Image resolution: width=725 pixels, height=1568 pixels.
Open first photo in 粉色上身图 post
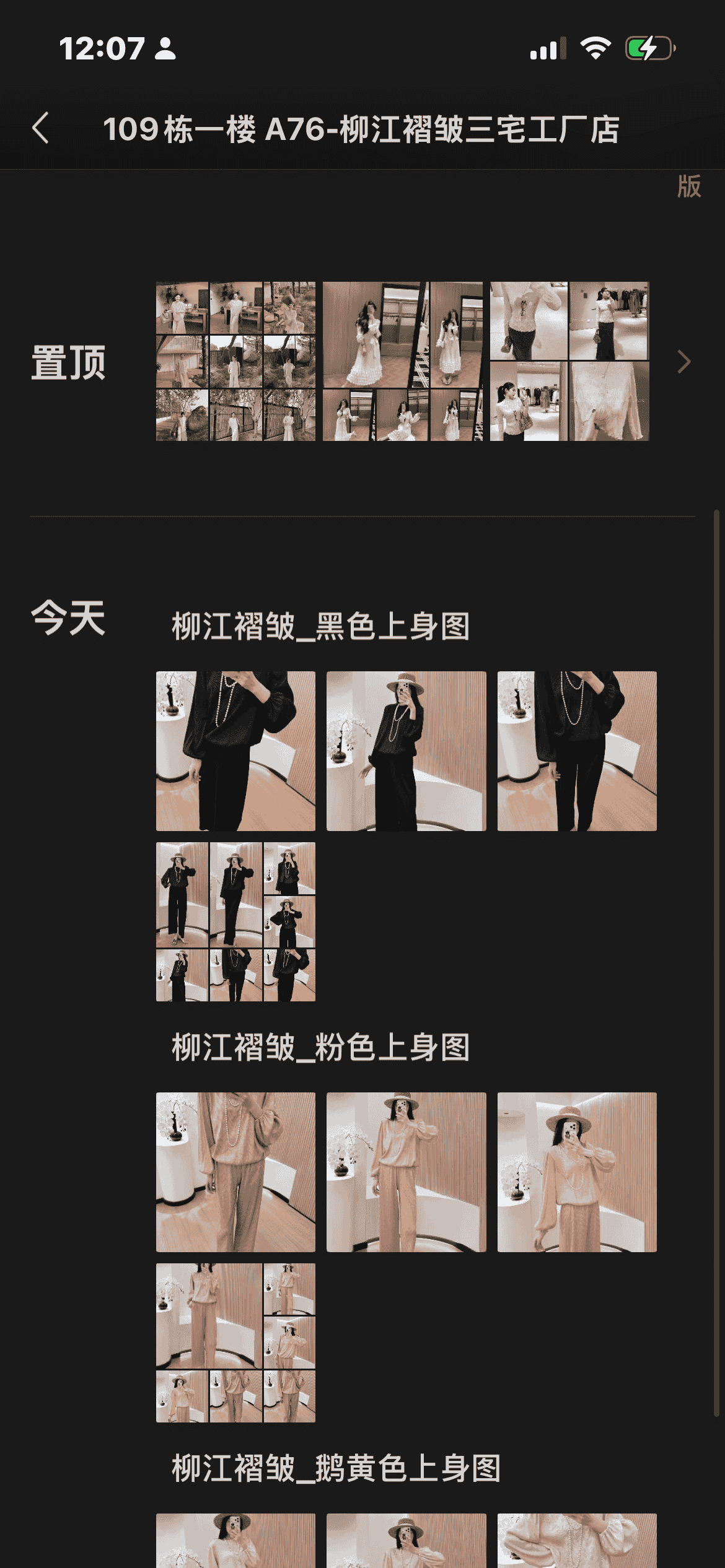point(235,1172)
